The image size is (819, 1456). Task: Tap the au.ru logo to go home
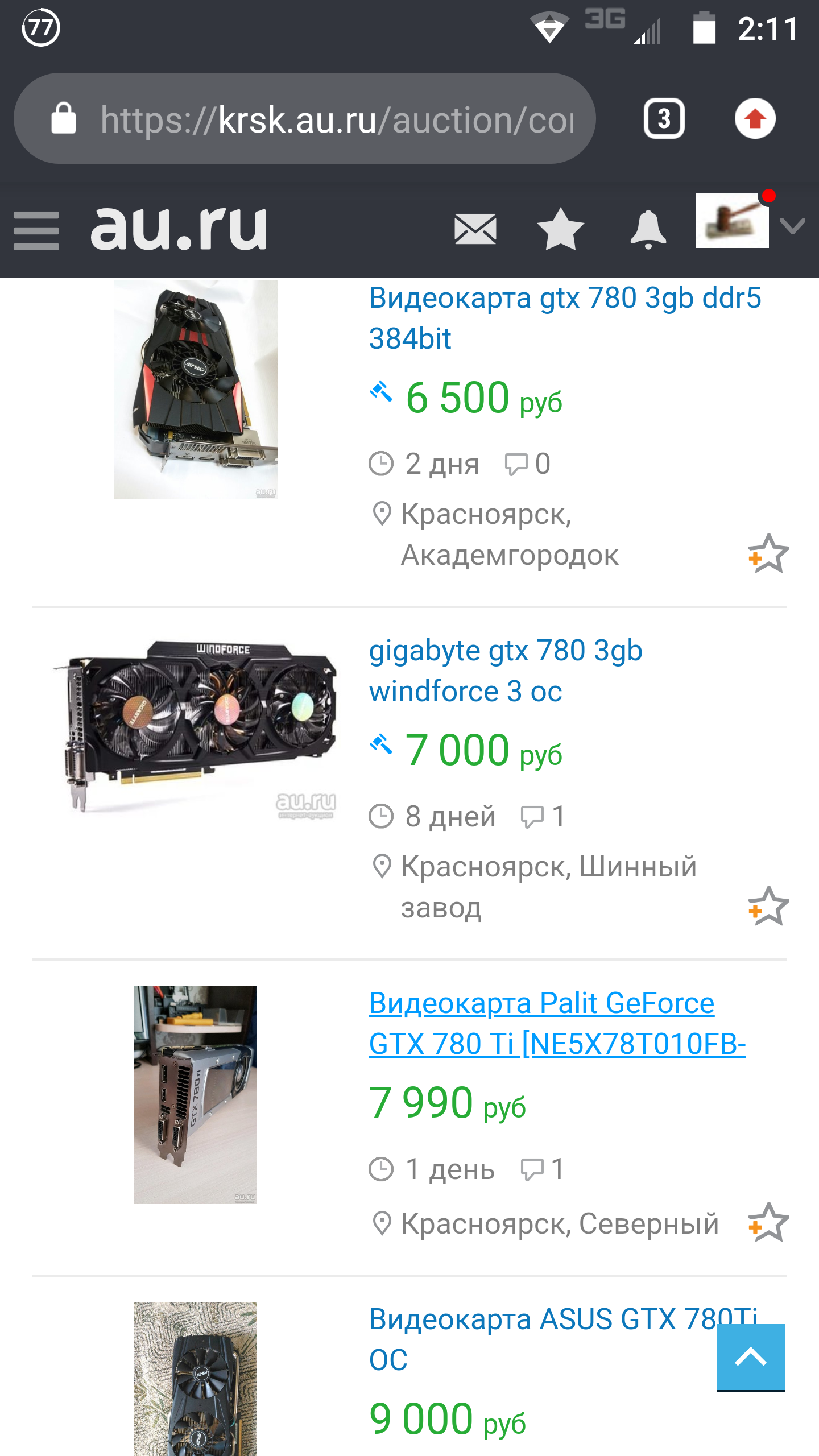point(179,229)
